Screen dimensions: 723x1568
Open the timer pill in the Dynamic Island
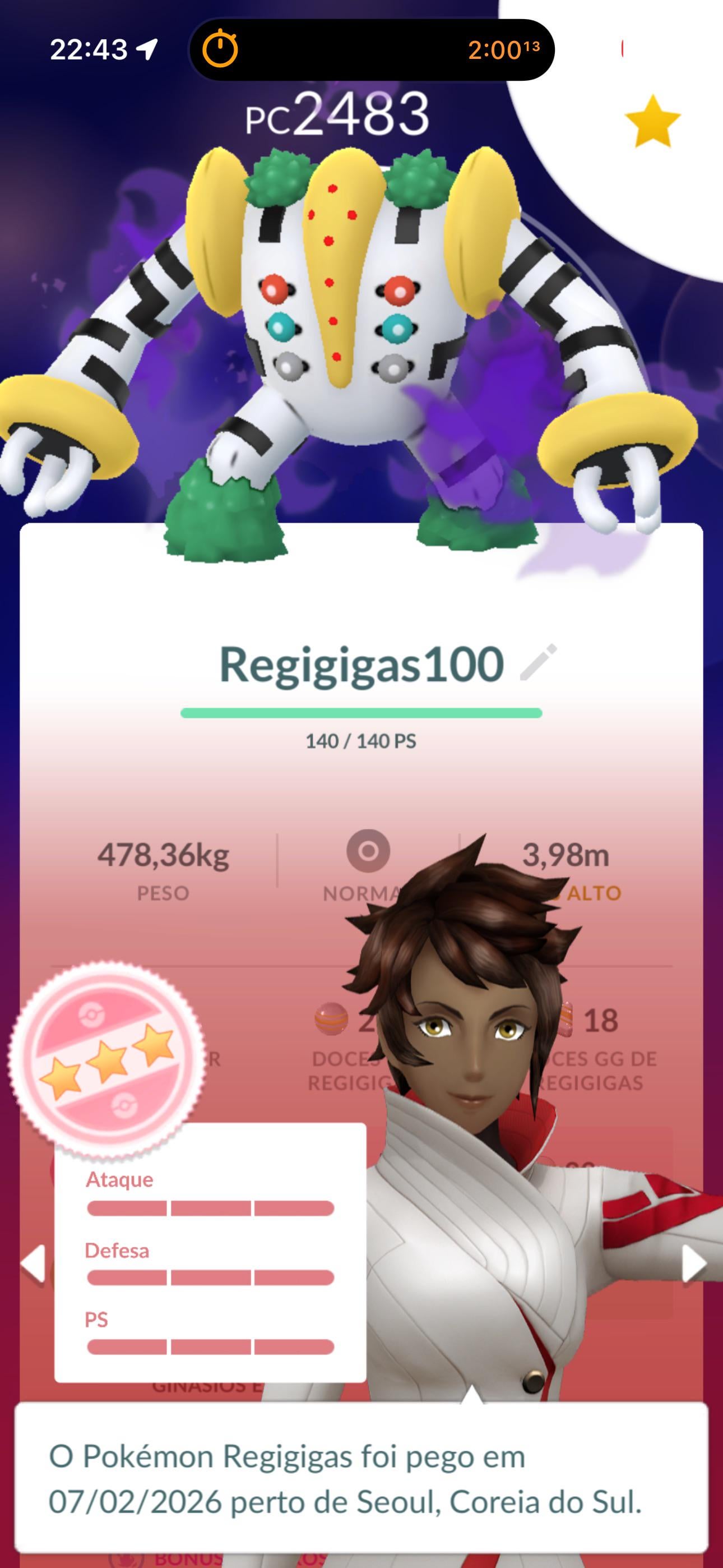(371, 50)
